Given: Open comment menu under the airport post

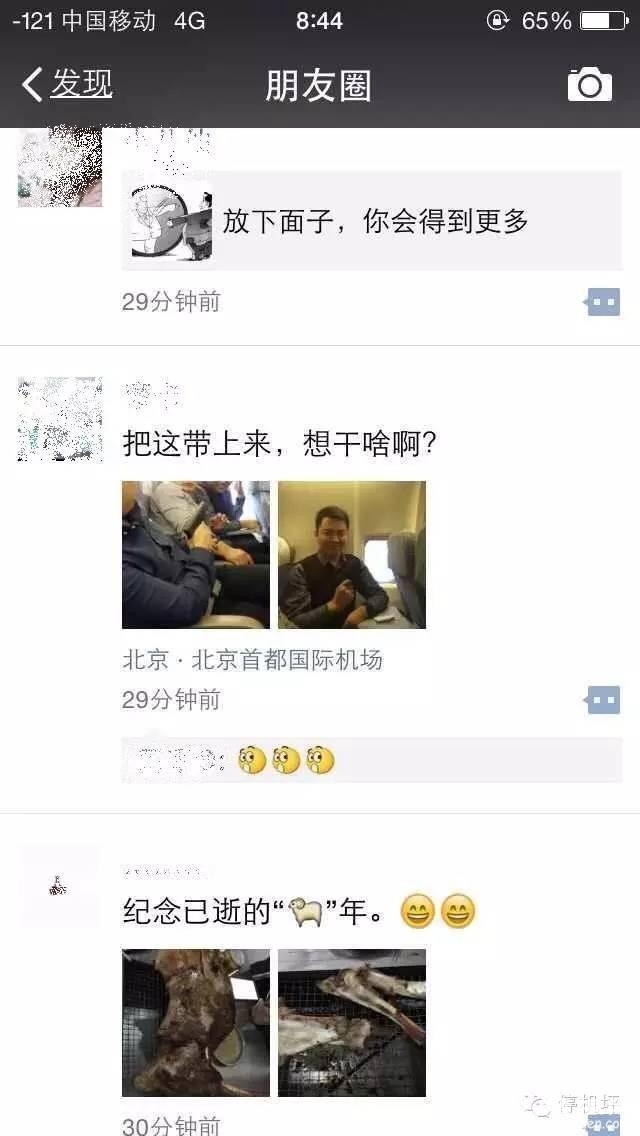Looking at the screenshot, I should [602, 700].
